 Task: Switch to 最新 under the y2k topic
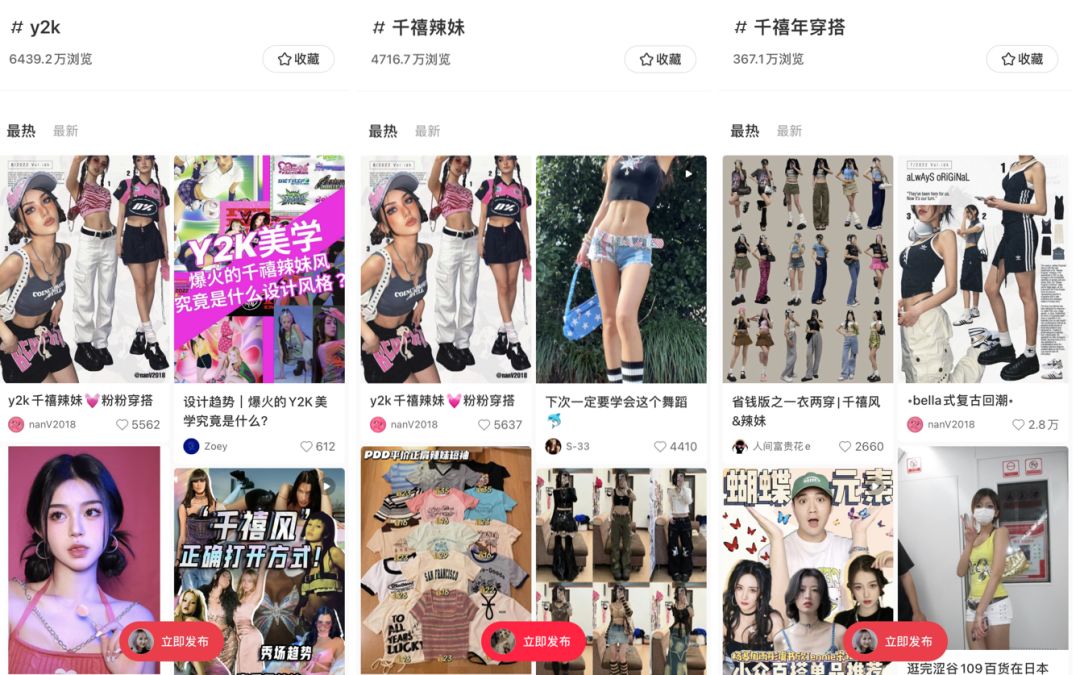tap(65, 131)
